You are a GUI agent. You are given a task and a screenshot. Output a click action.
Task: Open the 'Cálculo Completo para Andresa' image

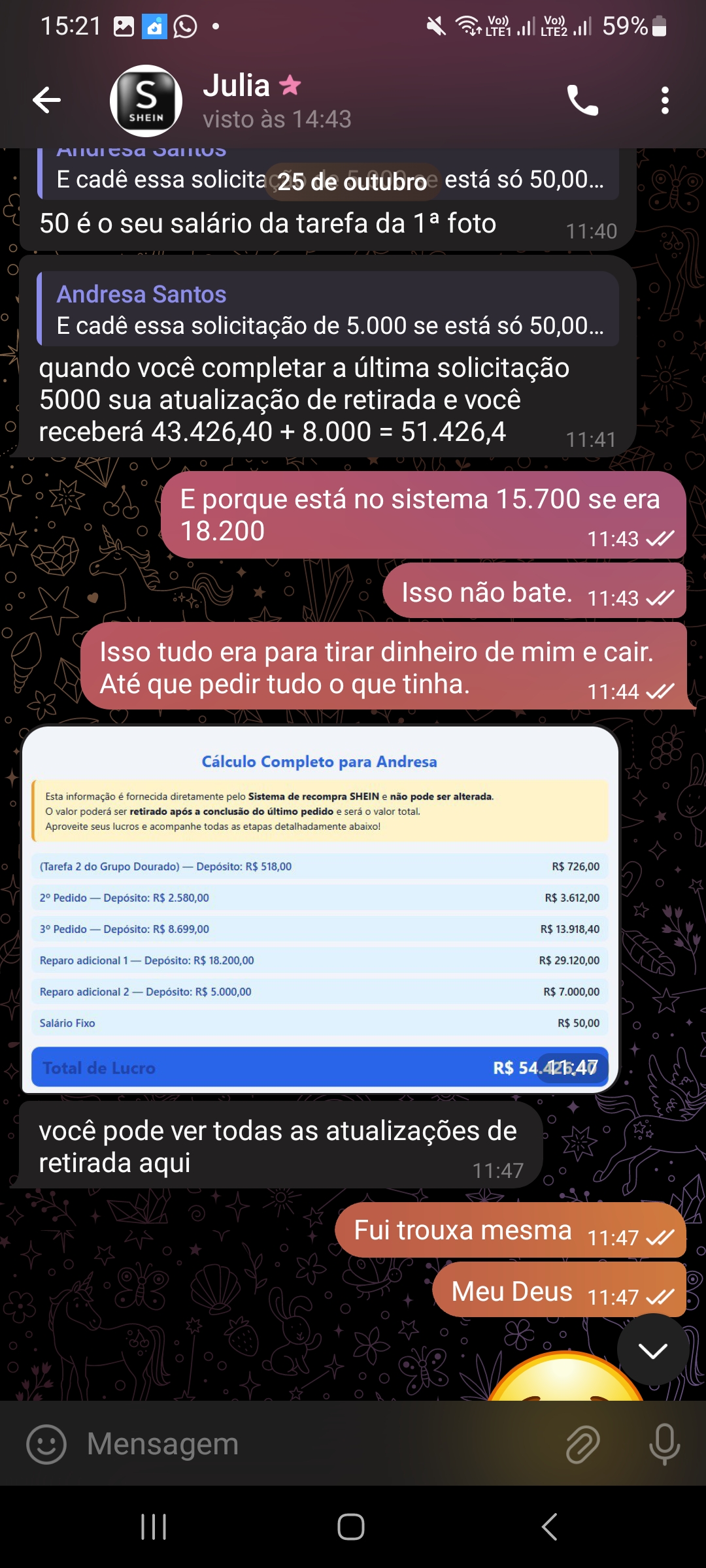tap(320, 908)
